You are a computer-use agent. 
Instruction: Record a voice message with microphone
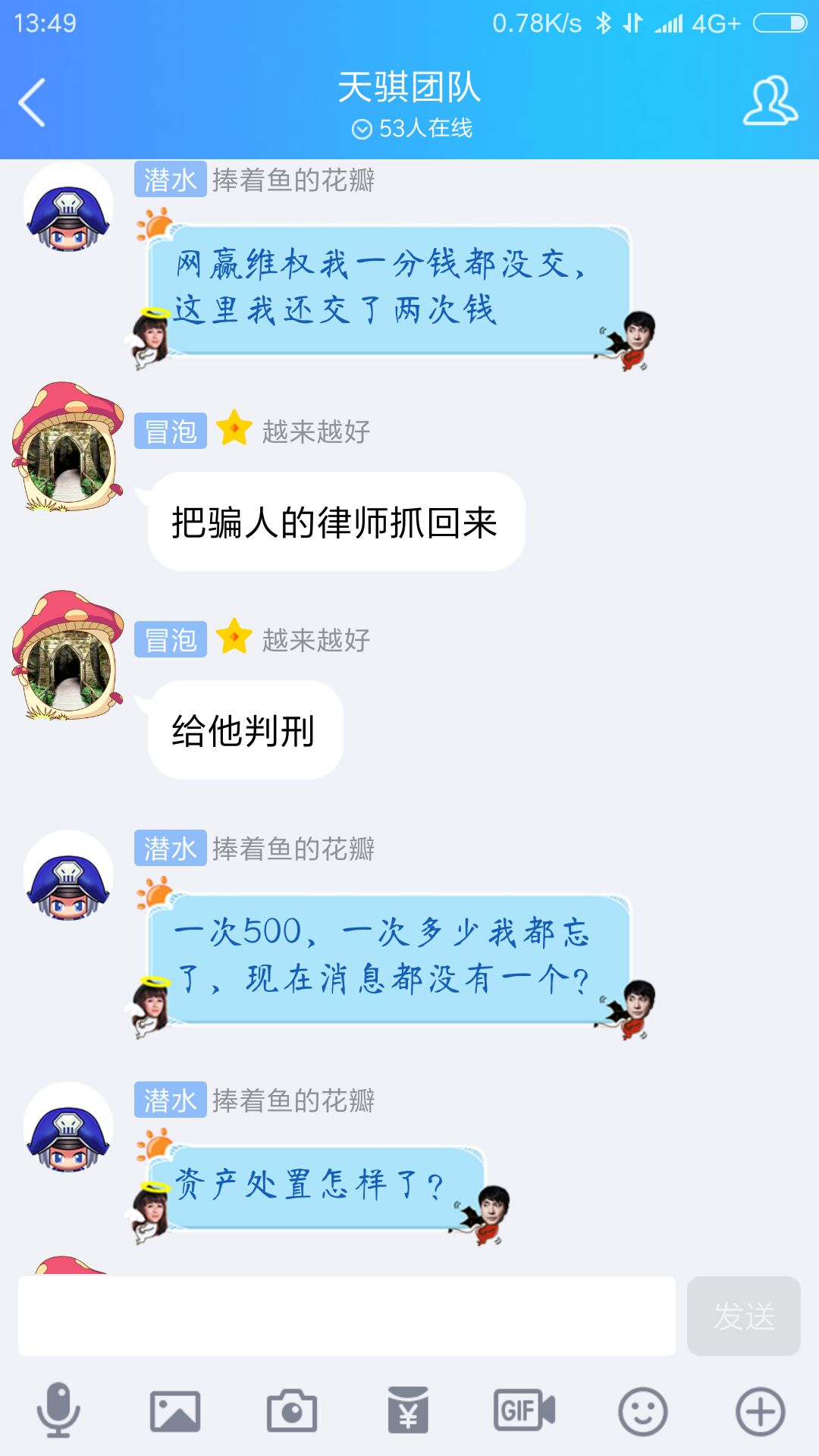tap(58, 1411)
